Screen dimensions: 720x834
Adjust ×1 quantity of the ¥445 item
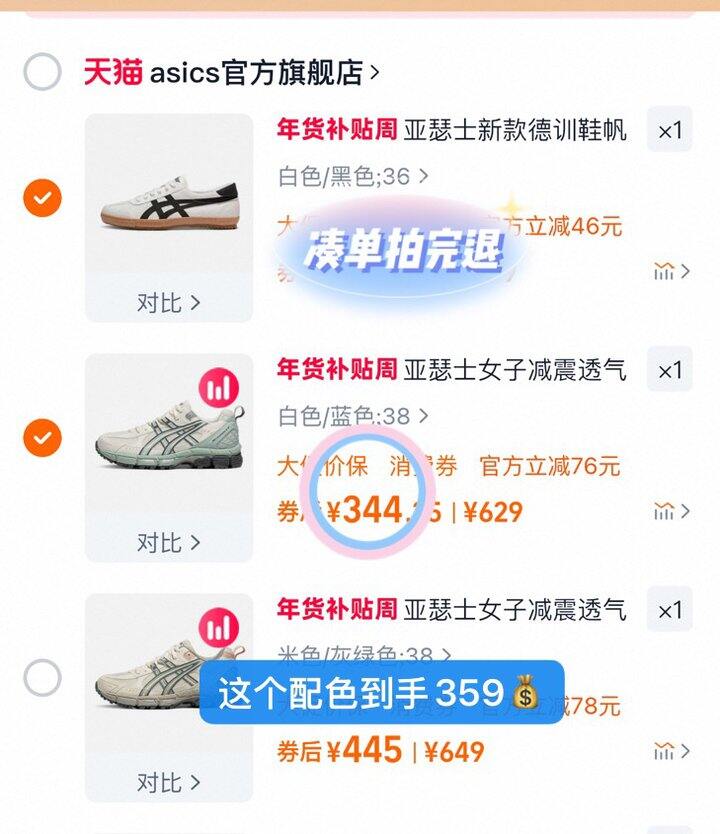pos(669,610)
